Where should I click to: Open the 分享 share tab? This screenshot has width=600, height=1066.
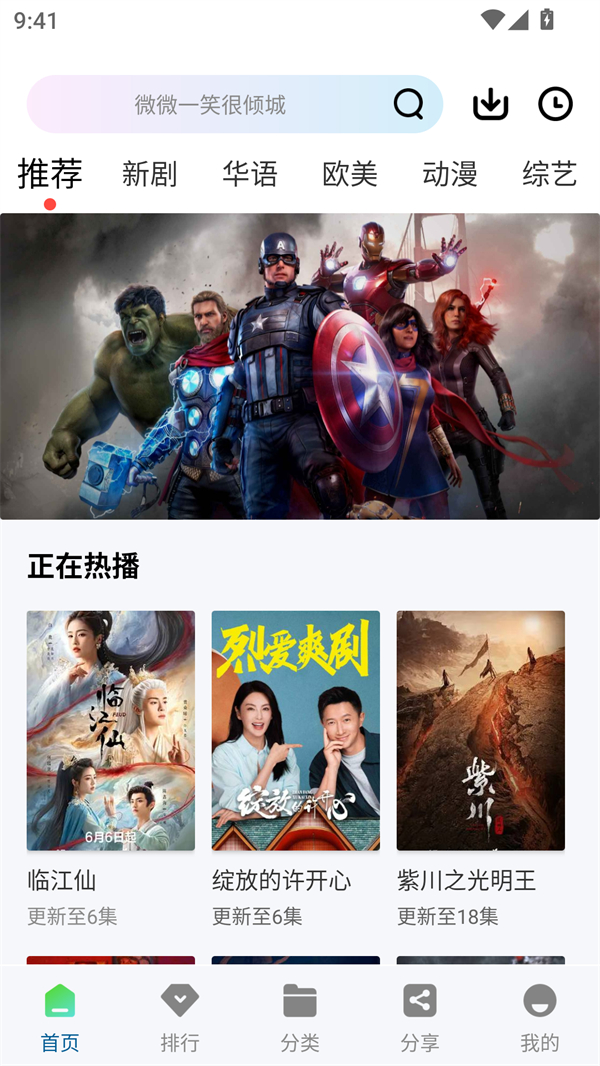coord(420,1016)
